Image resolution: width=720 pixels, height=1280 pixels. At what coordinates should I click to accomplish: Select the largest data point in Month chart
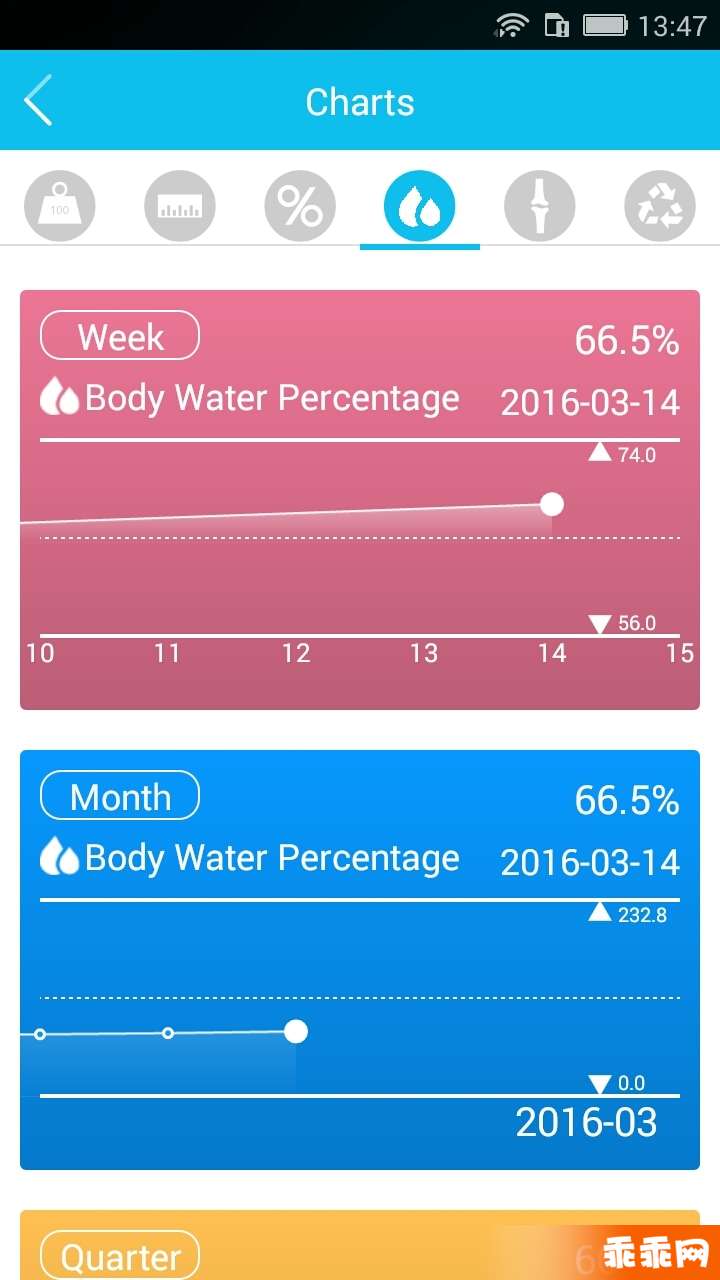296,1031
